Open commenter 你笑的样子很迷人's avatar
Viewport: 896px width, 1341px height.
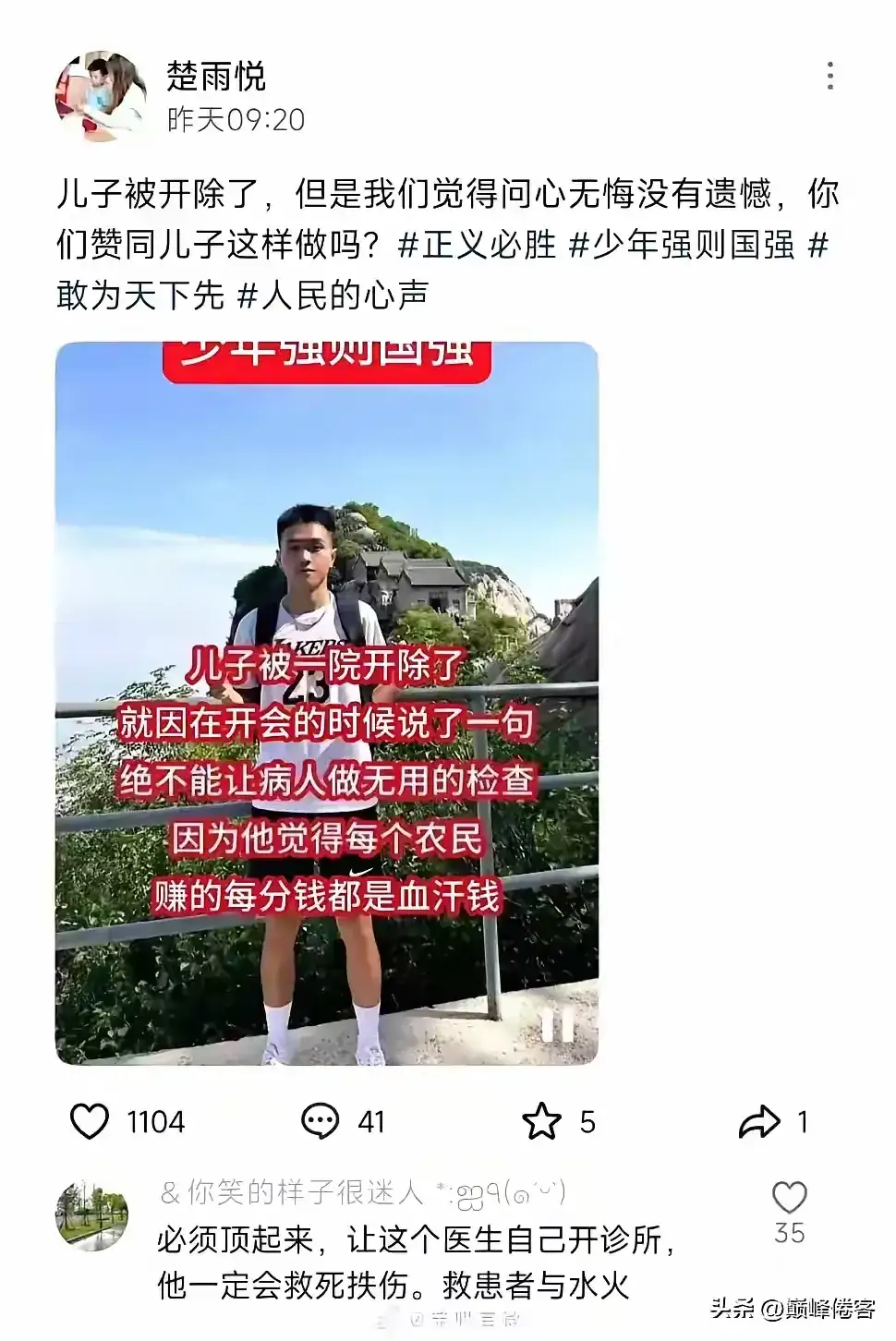pos(92,1216)
